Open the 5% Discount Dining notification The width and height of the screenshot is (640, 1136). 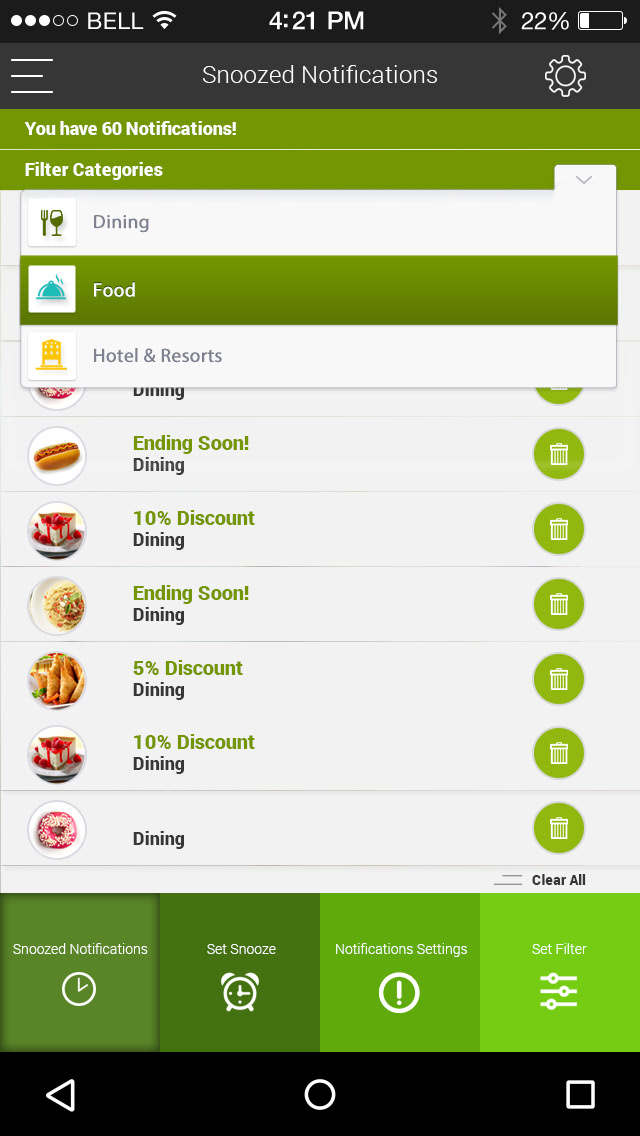pos(188,678)
